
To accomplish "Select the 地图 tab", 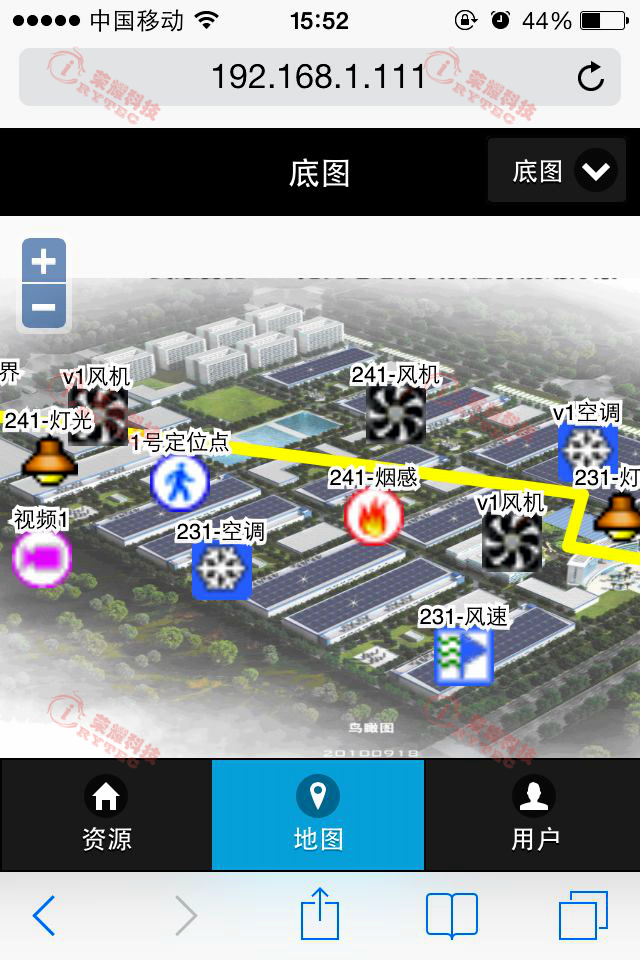I will point(318,815).
